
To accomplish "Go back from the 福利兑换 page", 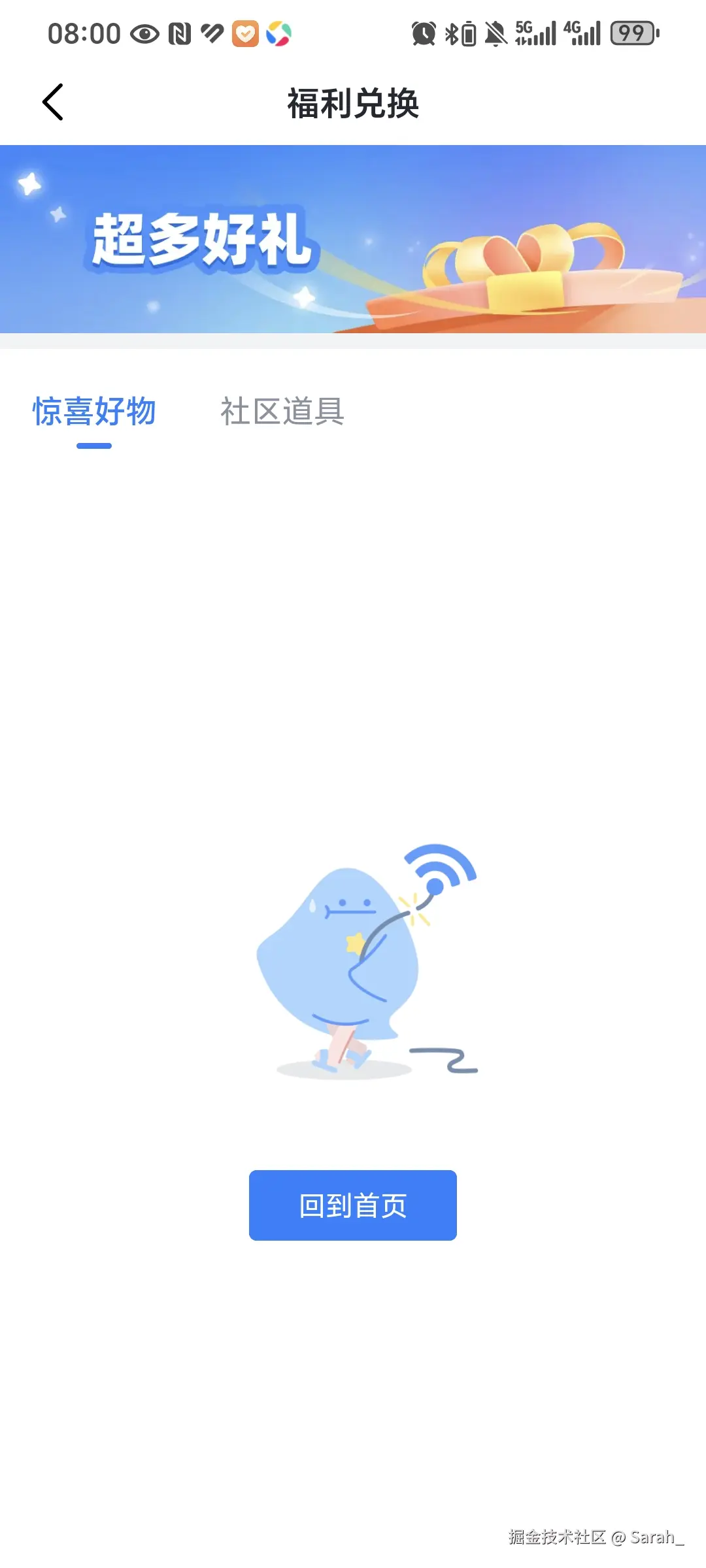I will click(x=53, y=103).
